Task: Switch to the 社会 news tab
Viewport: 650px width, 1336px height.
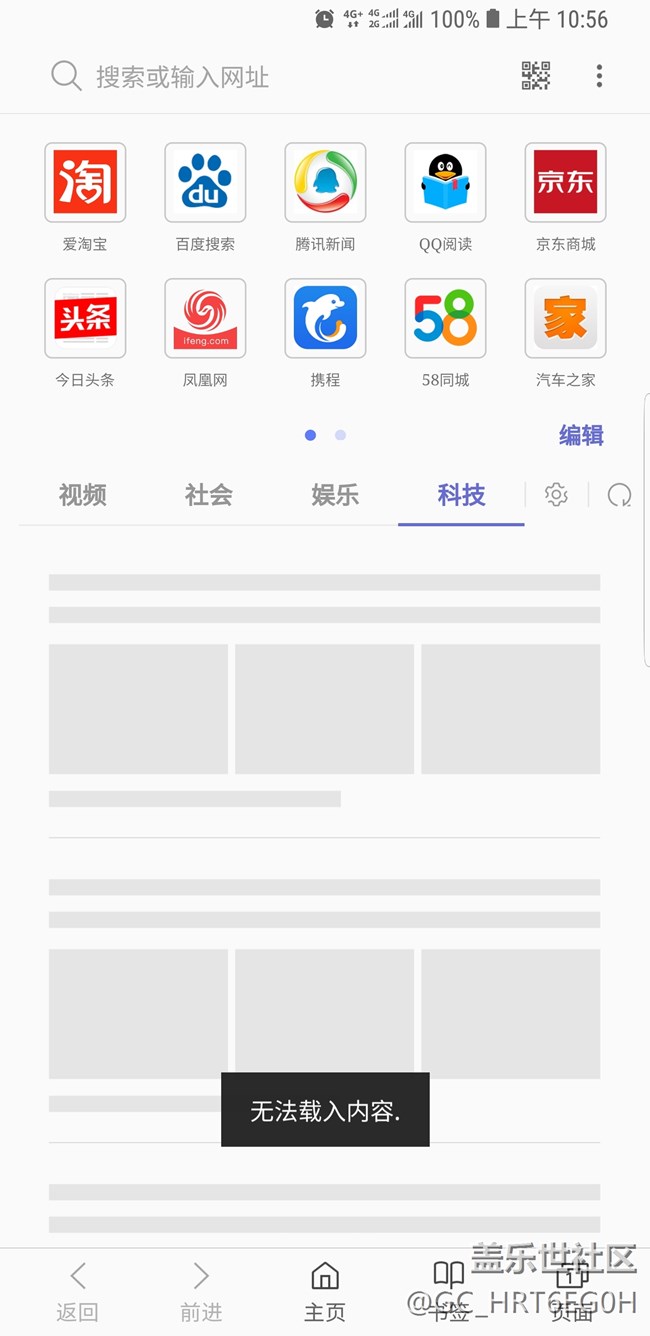Action: (x=209, y=495)
